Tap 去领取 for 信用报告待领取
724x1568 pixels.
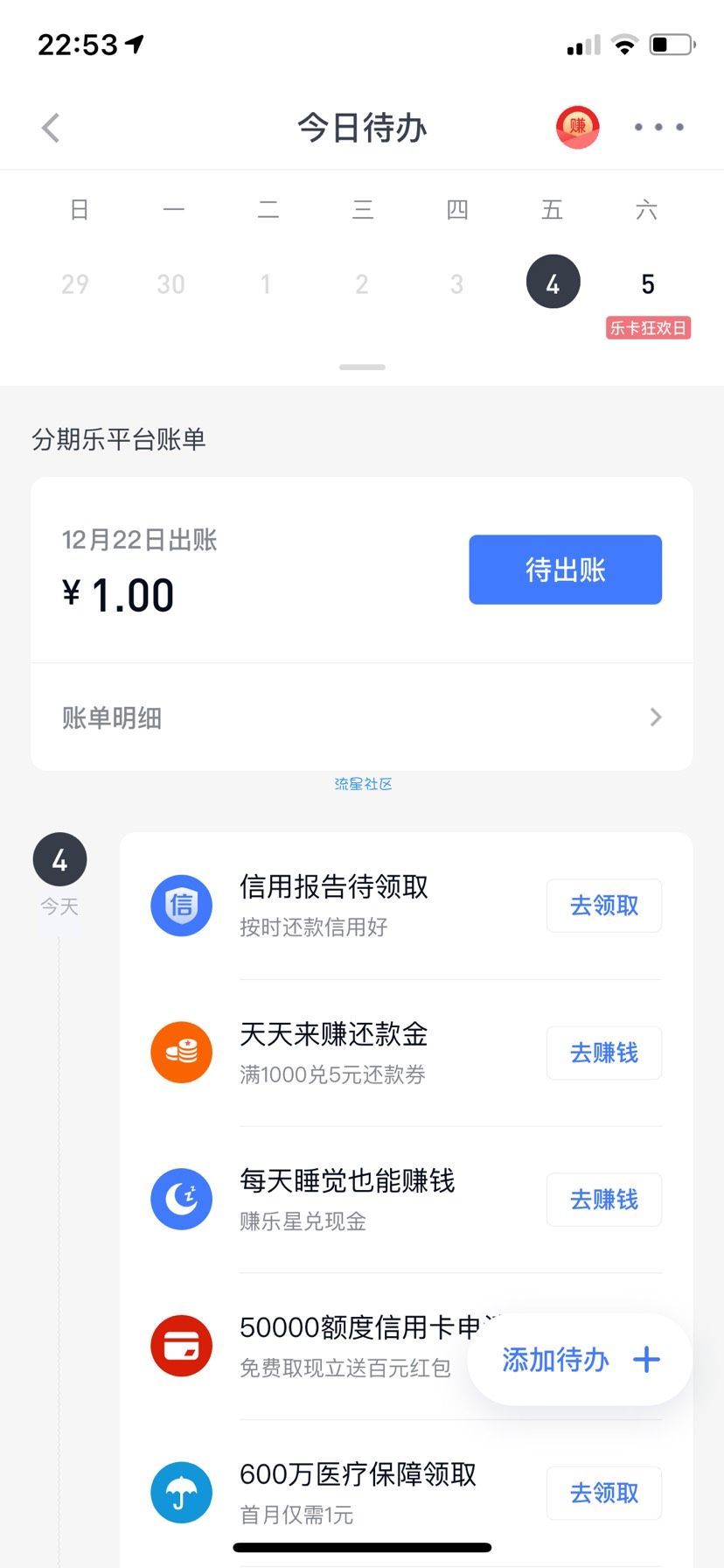(604, 906)
